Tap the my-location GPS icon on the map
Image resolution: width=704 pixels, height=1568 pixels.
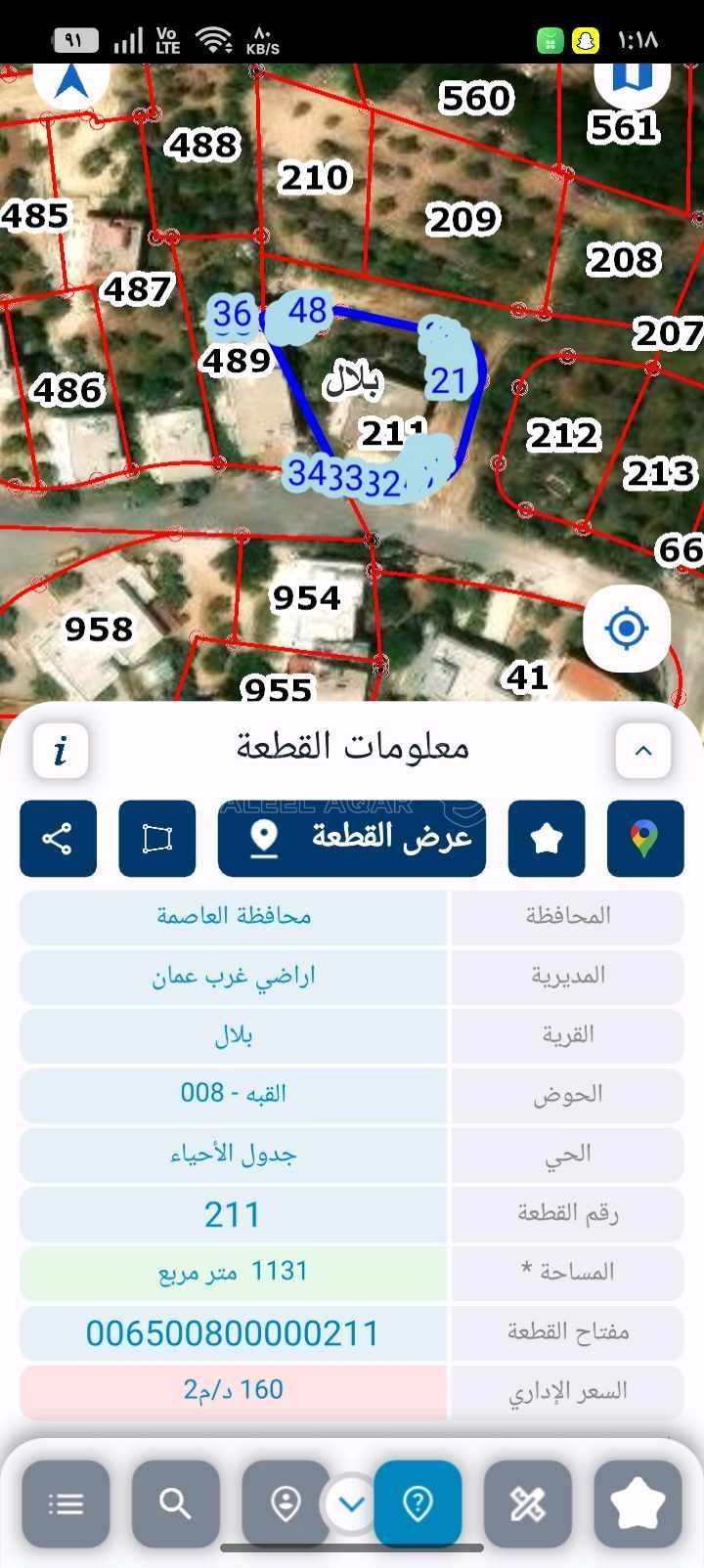tap(627, 629)
